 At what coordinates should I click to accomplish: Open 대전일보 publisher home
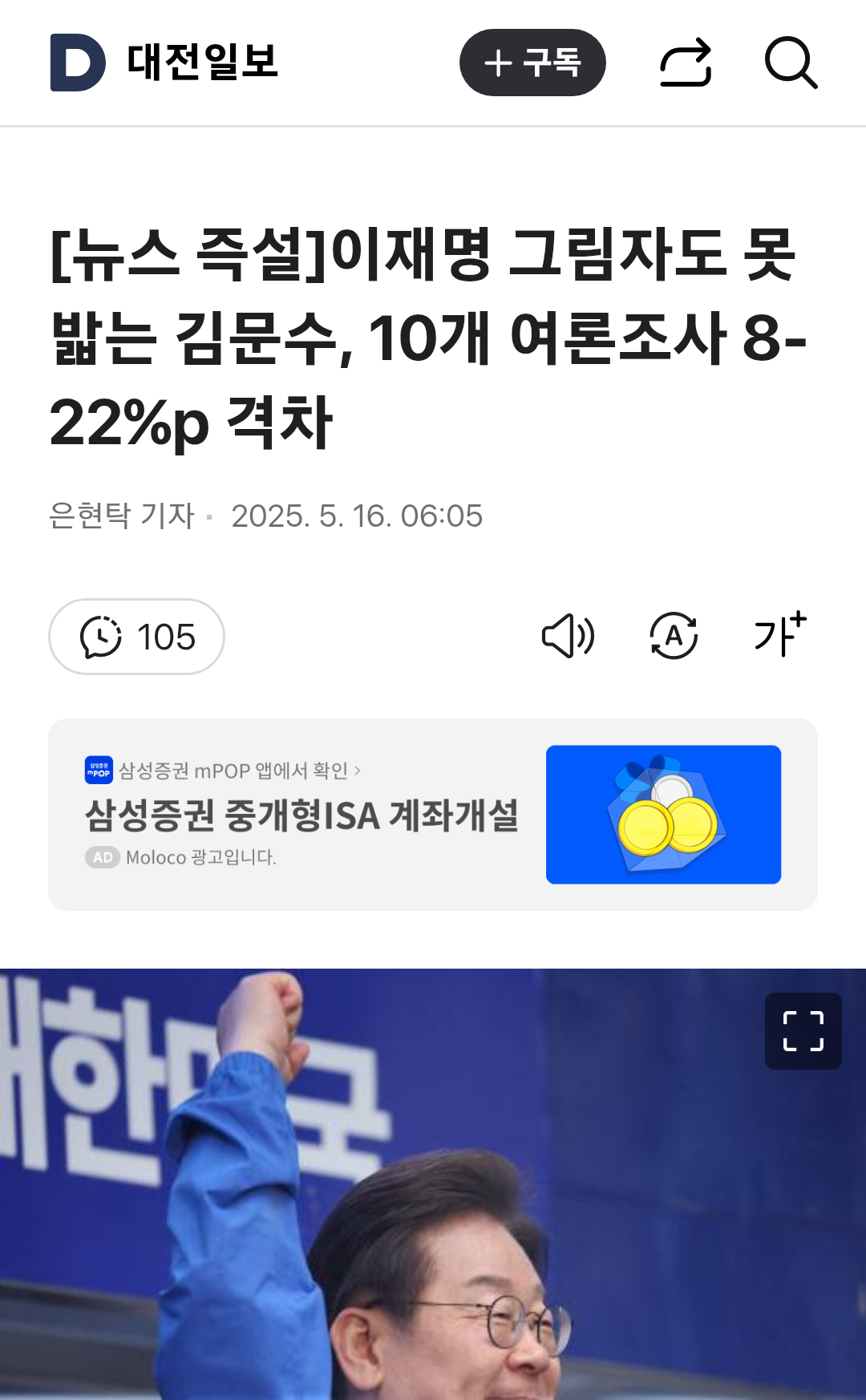tap(164, 63)
